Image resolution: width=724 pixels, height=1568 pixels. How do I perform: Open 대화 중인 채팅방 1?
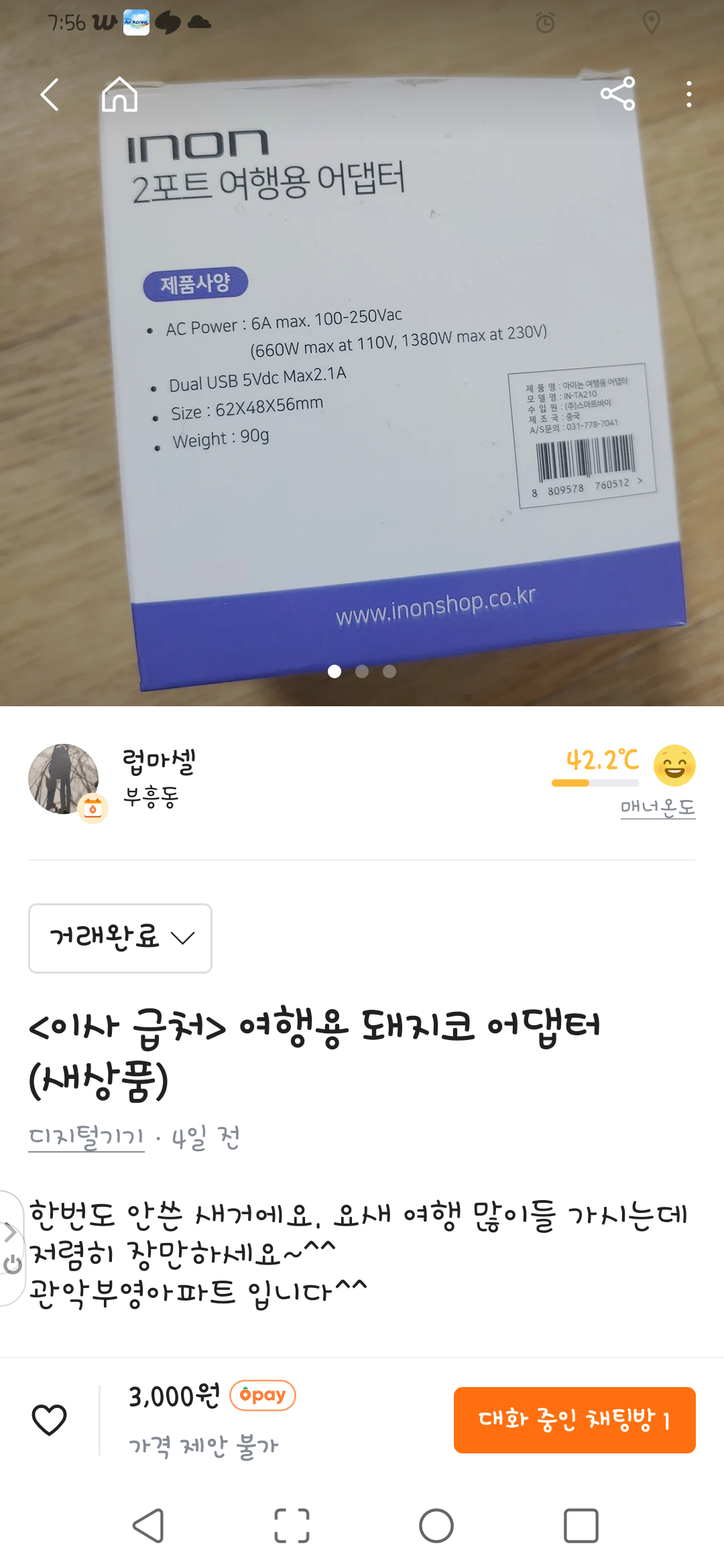pos(575,1420)
